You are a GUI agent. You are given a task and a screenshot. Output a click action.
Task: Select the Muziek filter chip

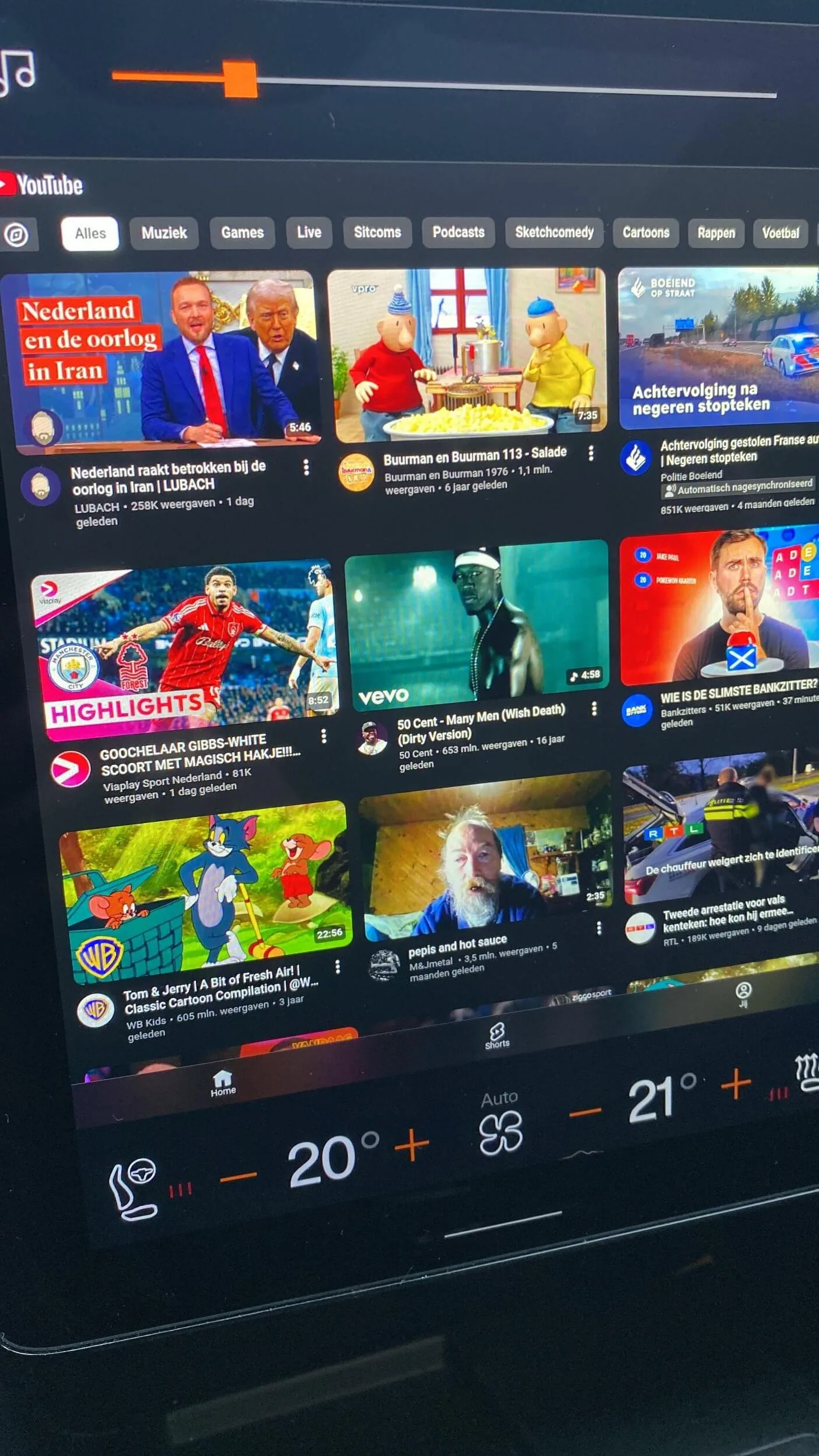point(164,233)
